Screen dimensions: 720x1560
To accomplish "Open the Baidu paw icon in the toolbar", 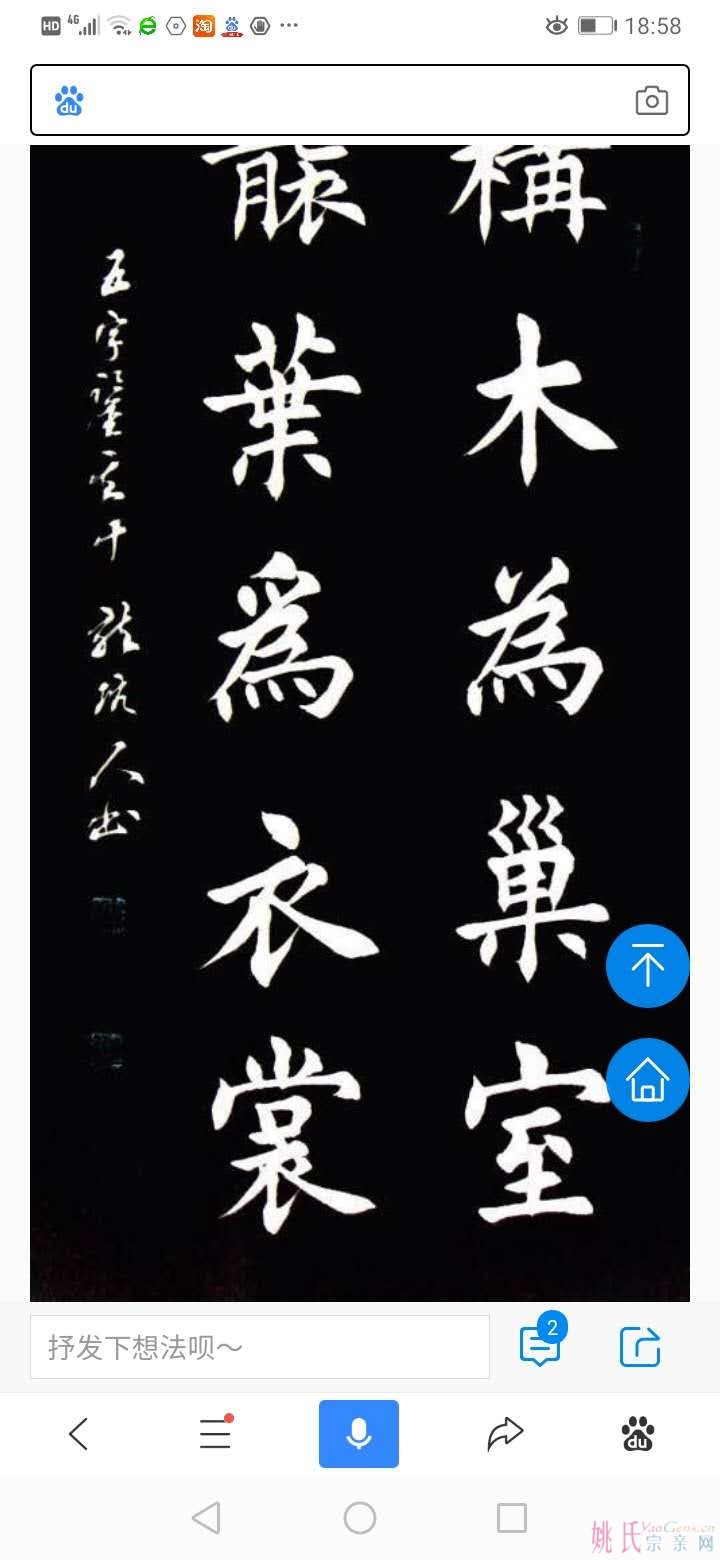I will tap(638, 1434).
